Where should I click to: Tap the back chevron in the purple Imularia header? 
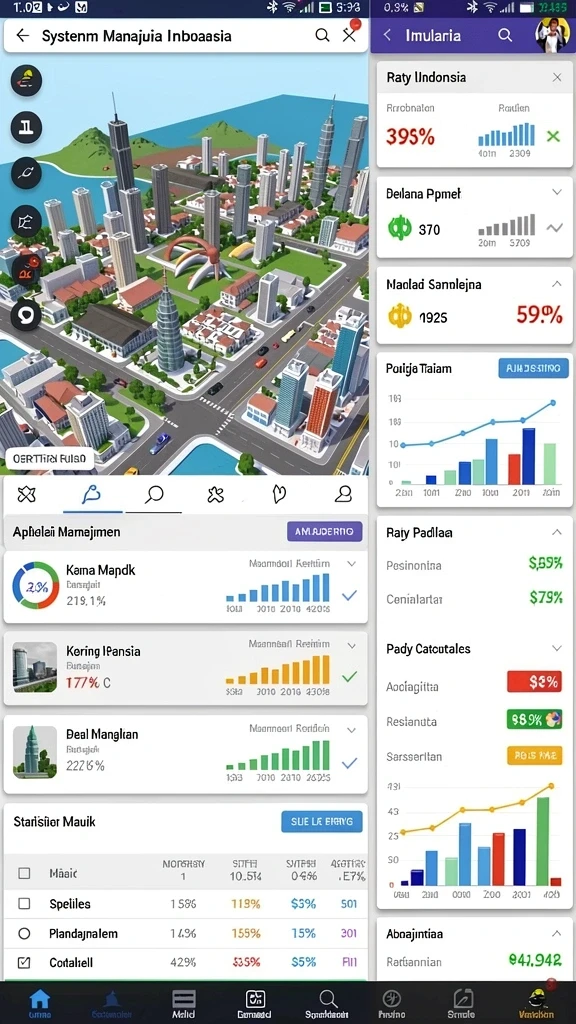pos(387,35)
